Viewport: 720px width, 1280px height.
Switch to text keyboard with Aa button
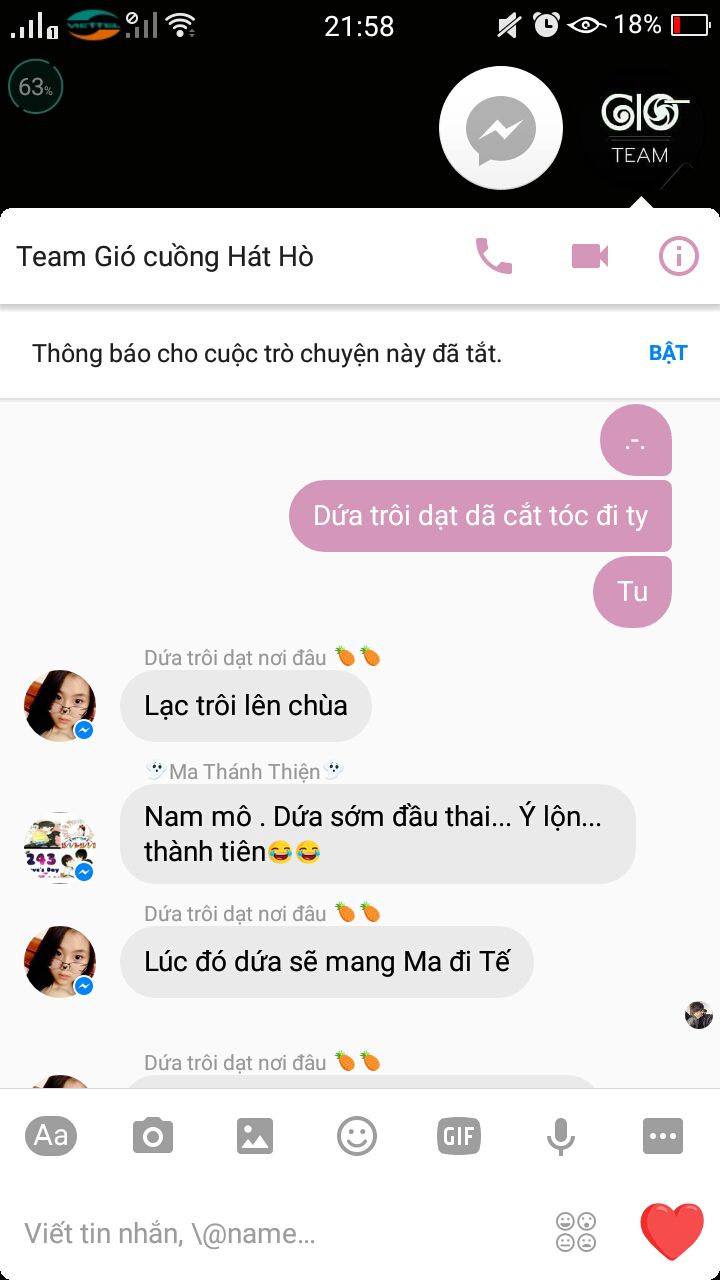pos(51,1136)
